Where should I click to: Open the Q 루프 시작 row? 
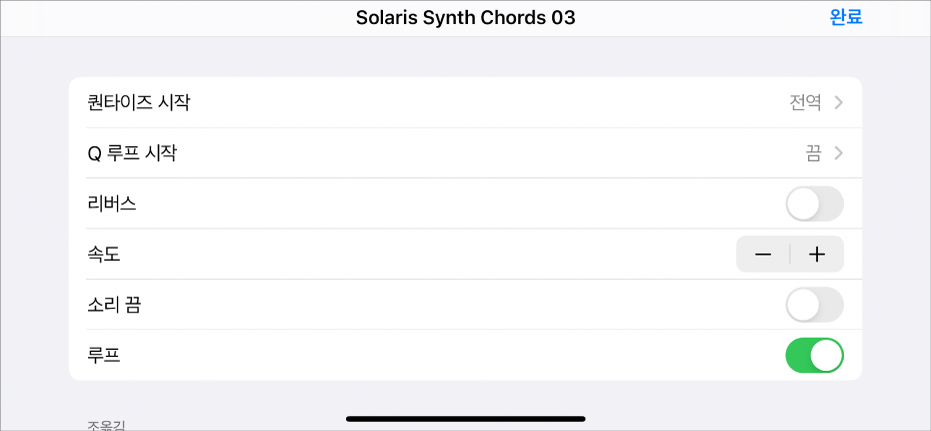(x=465, y=153)
